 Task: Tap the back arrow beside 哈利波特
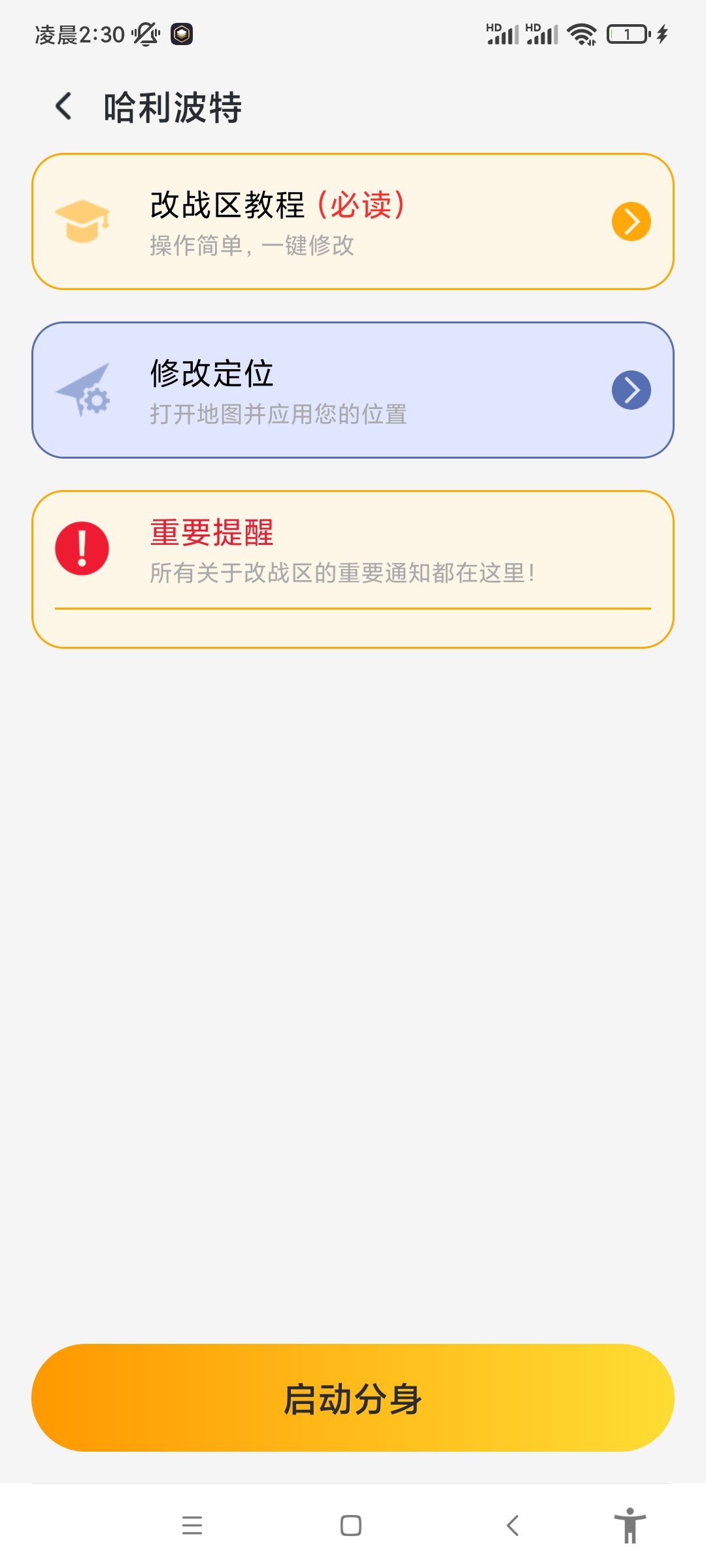(62, 106)
